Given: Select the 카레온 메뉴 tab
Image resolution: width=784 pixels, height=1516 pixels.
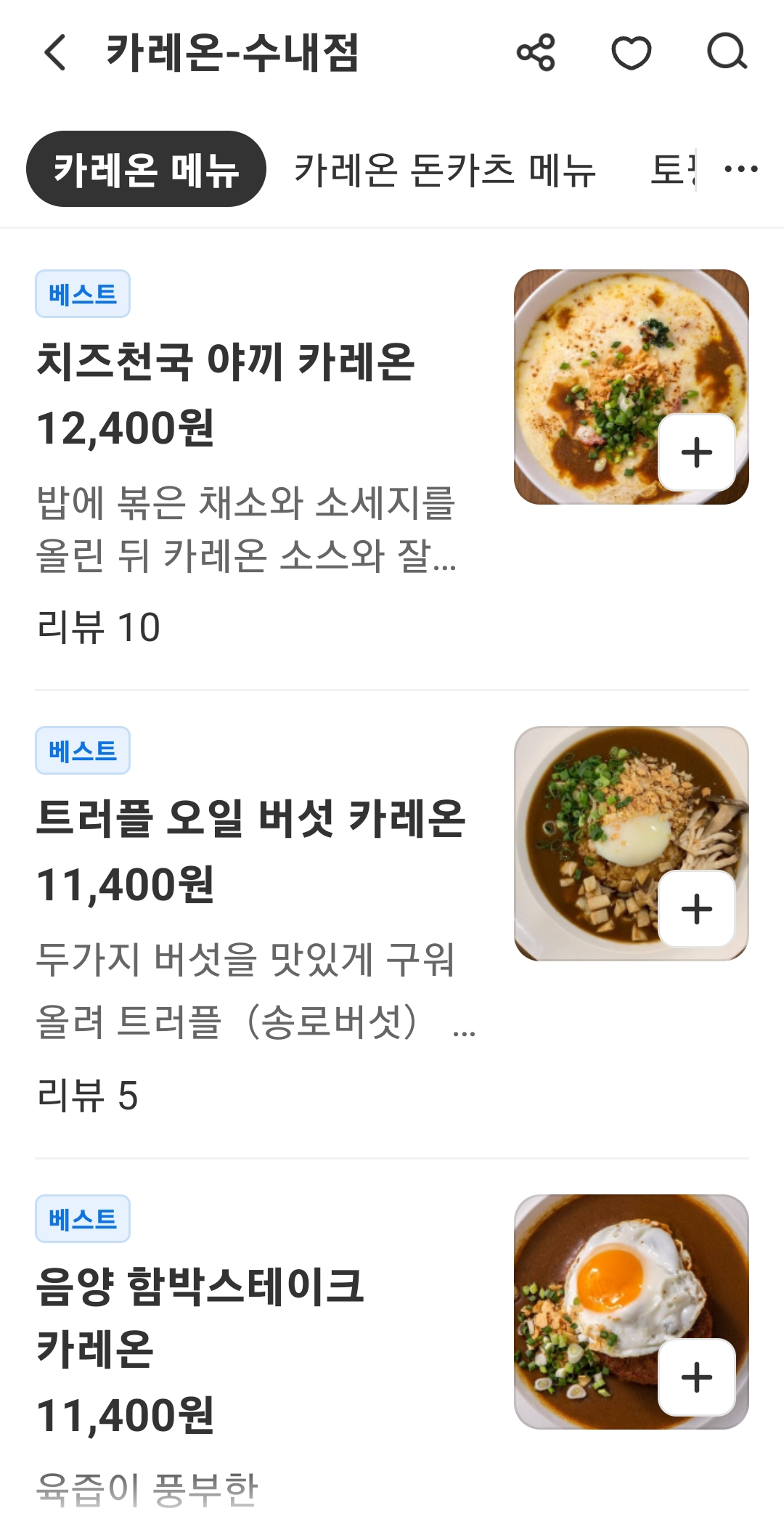Looking at the screenshot, I should click(x=146, y=169).
